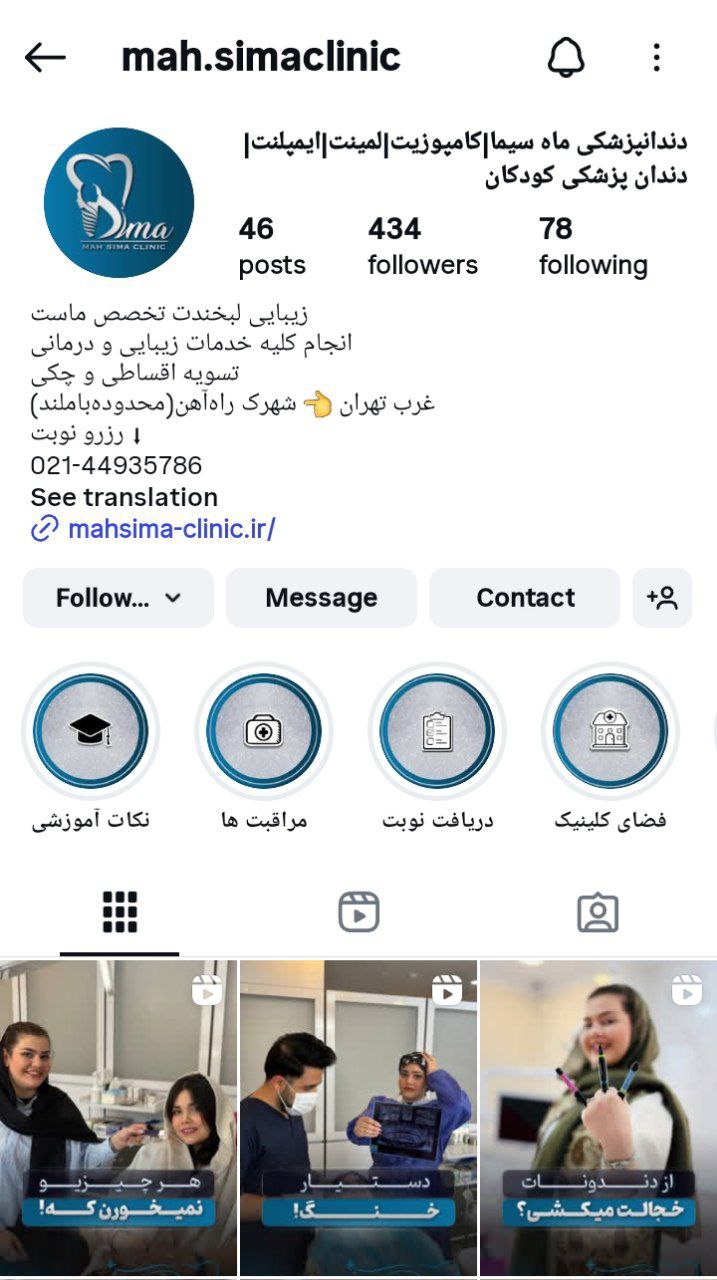This screenshot has height=1280, width=717.
Task: Switch to the Reels tab
Action: [358, 912]
